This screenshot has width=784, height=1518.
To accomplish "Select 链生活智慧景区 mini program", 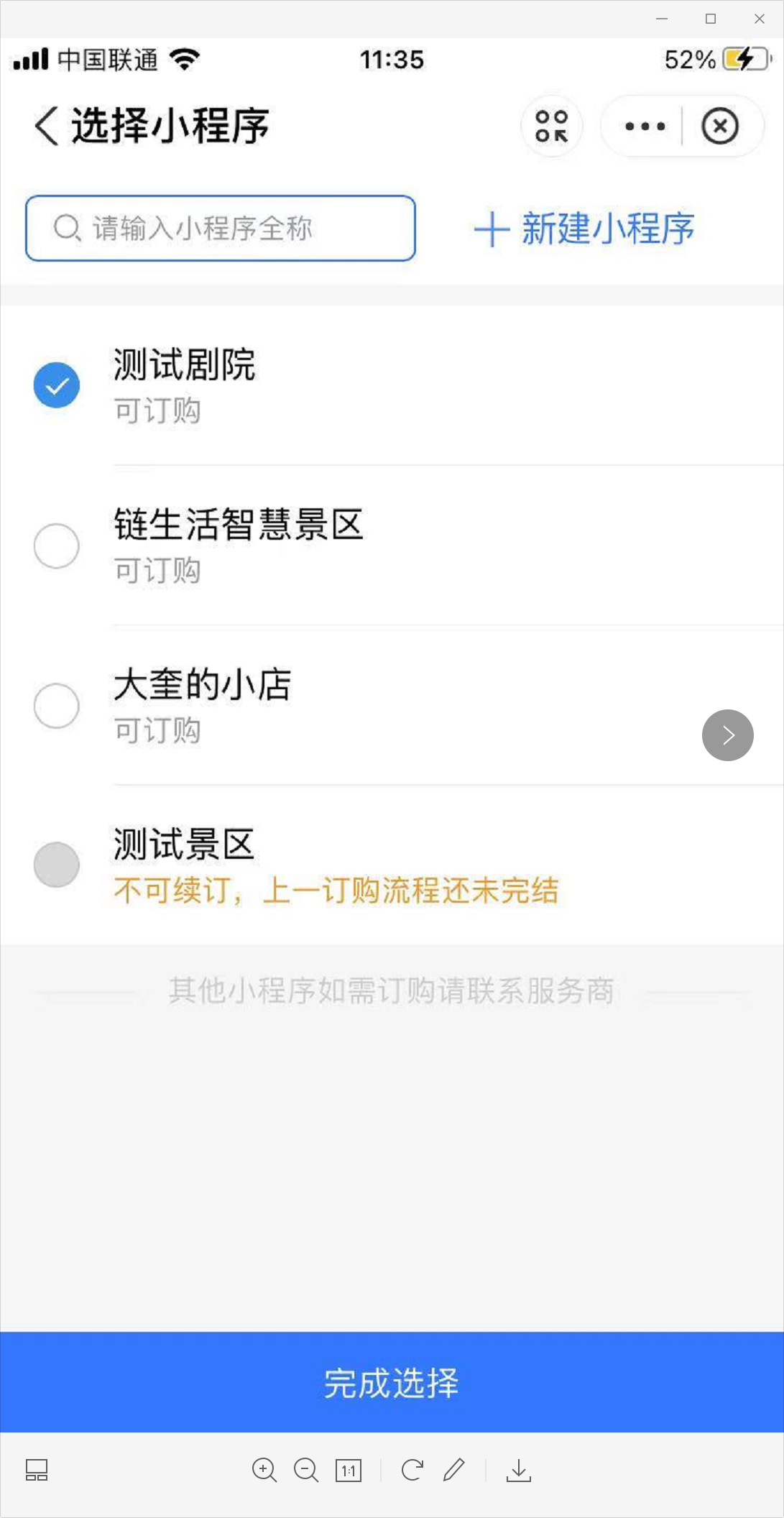I will click(x=57, y=546).
